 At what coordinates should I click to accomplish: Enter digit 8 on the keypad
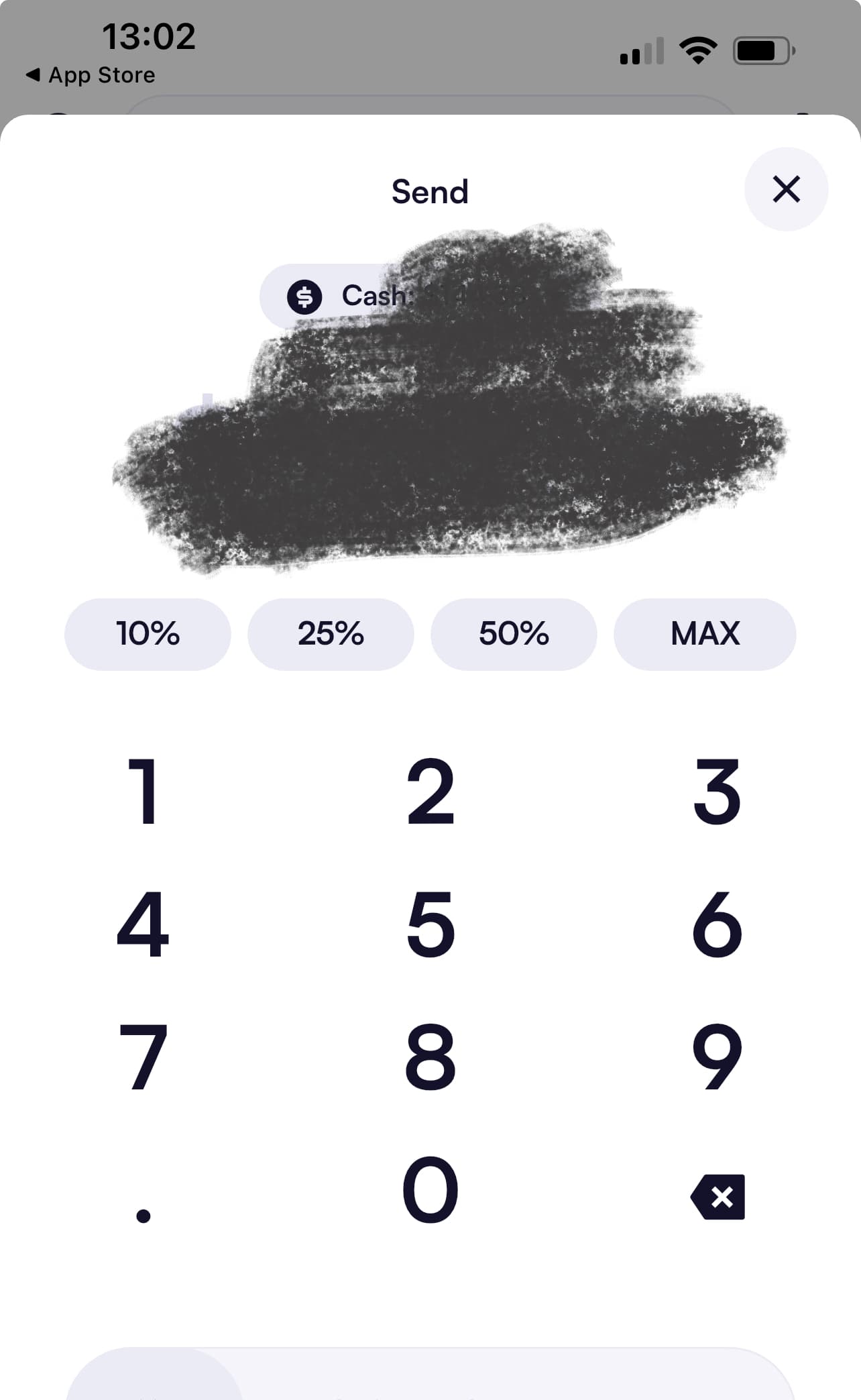pyautogui.click(x=431, y=1057)
